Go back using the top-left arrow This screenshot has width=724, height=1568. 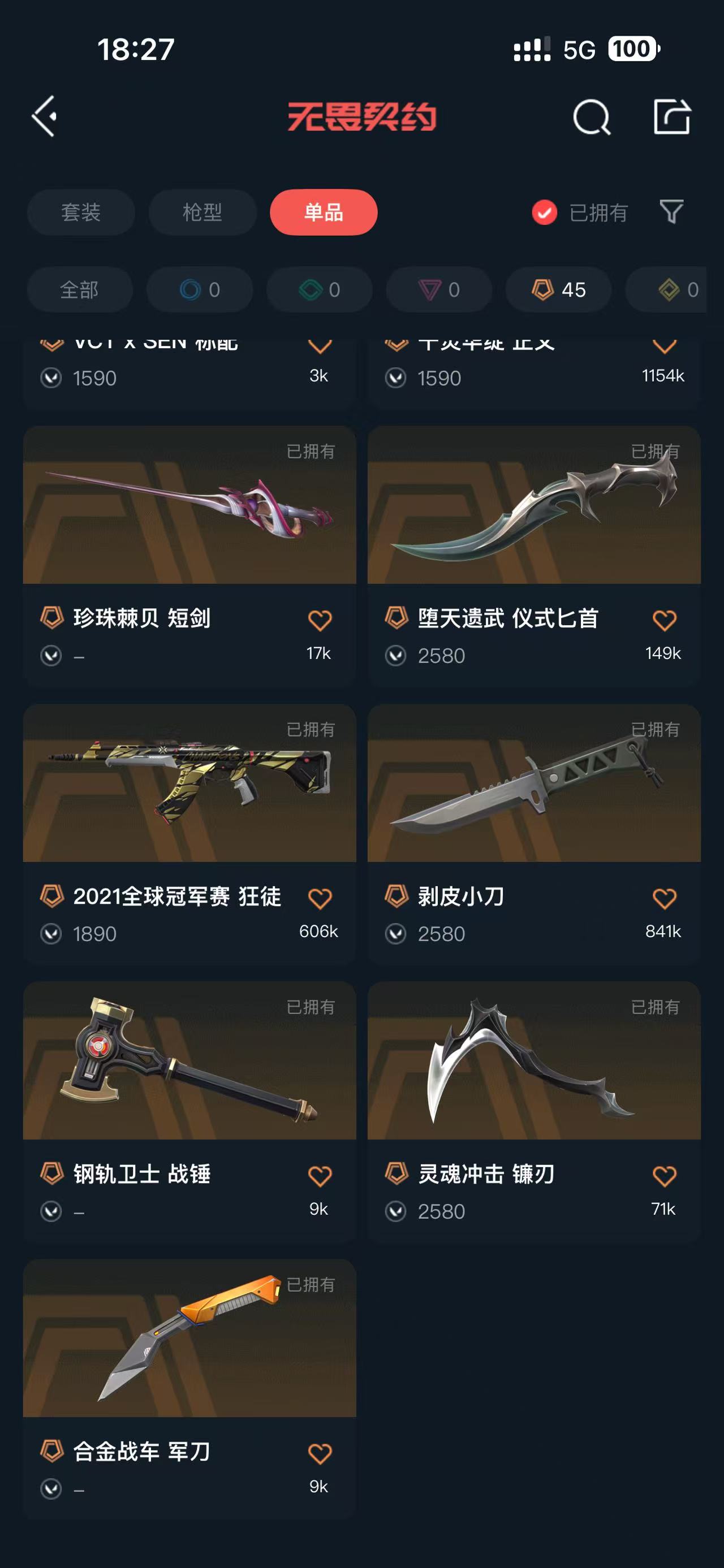[45, 116]
